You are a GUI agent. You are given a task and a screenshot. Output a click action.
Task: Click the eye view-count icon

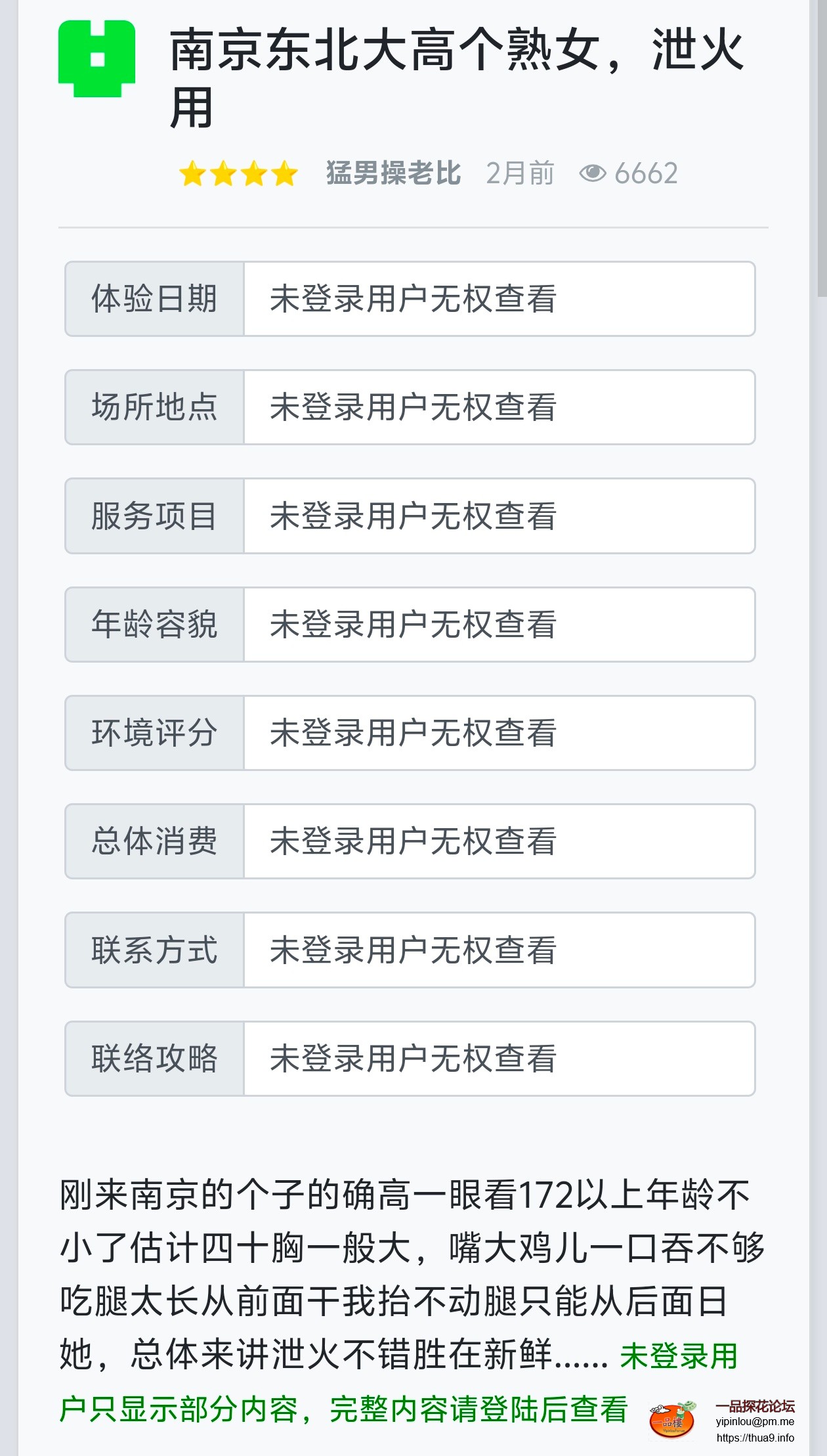click(x=595, y=173)
